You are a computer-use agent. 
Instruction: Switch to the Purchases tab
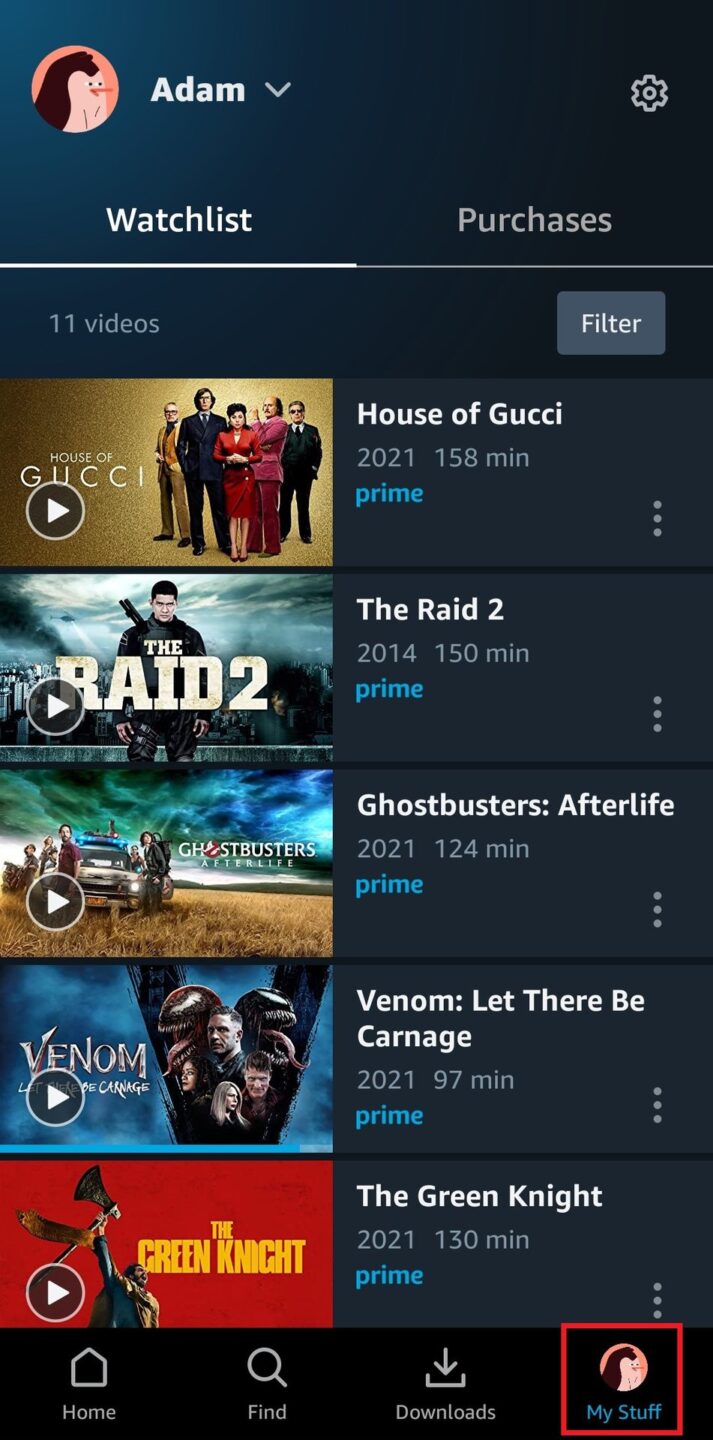pos(534,220)
